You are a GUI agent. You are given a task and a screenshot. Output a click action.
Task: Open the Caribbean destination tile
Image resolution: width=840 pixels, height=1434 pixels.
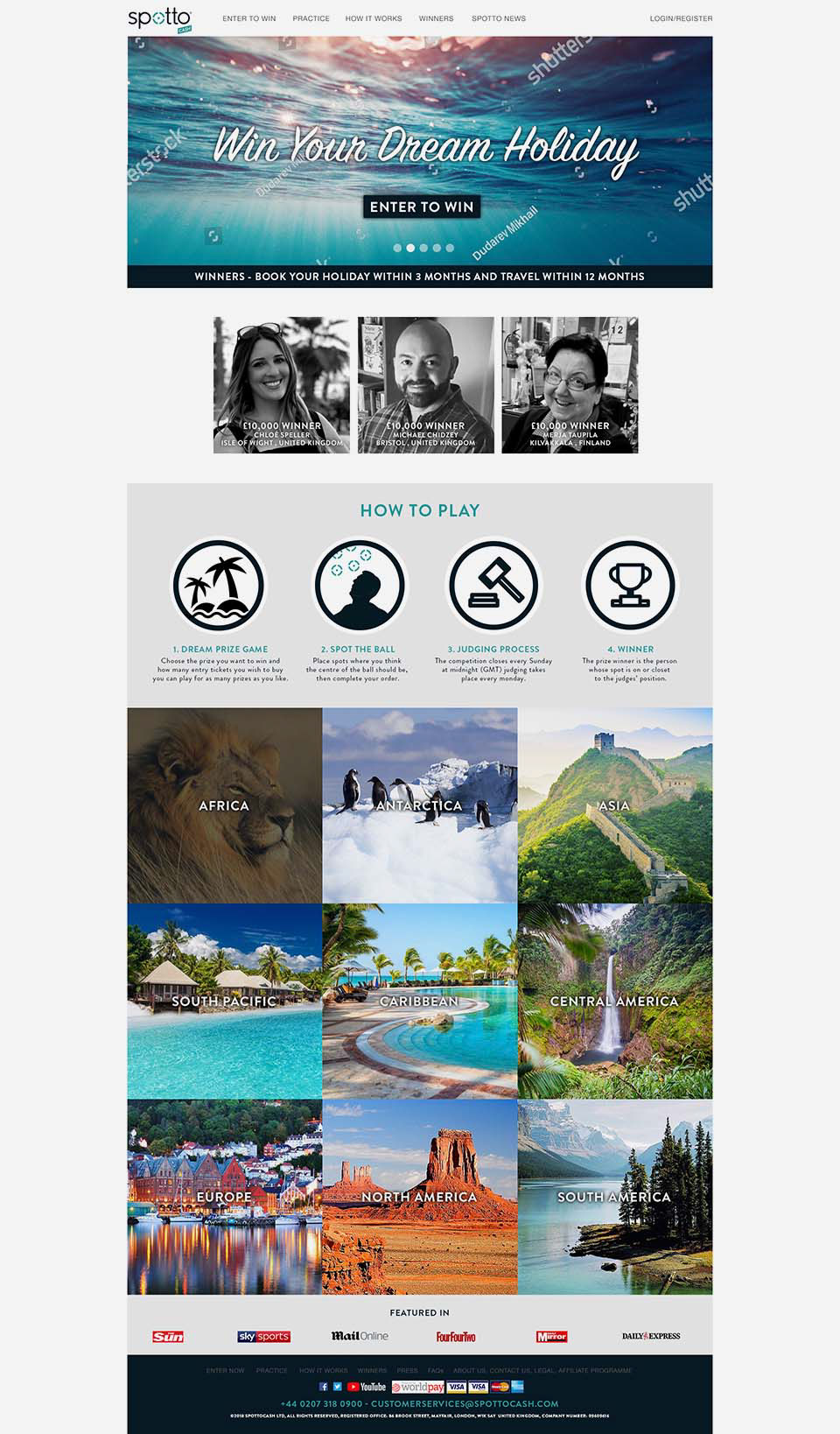click(419, 1001)
